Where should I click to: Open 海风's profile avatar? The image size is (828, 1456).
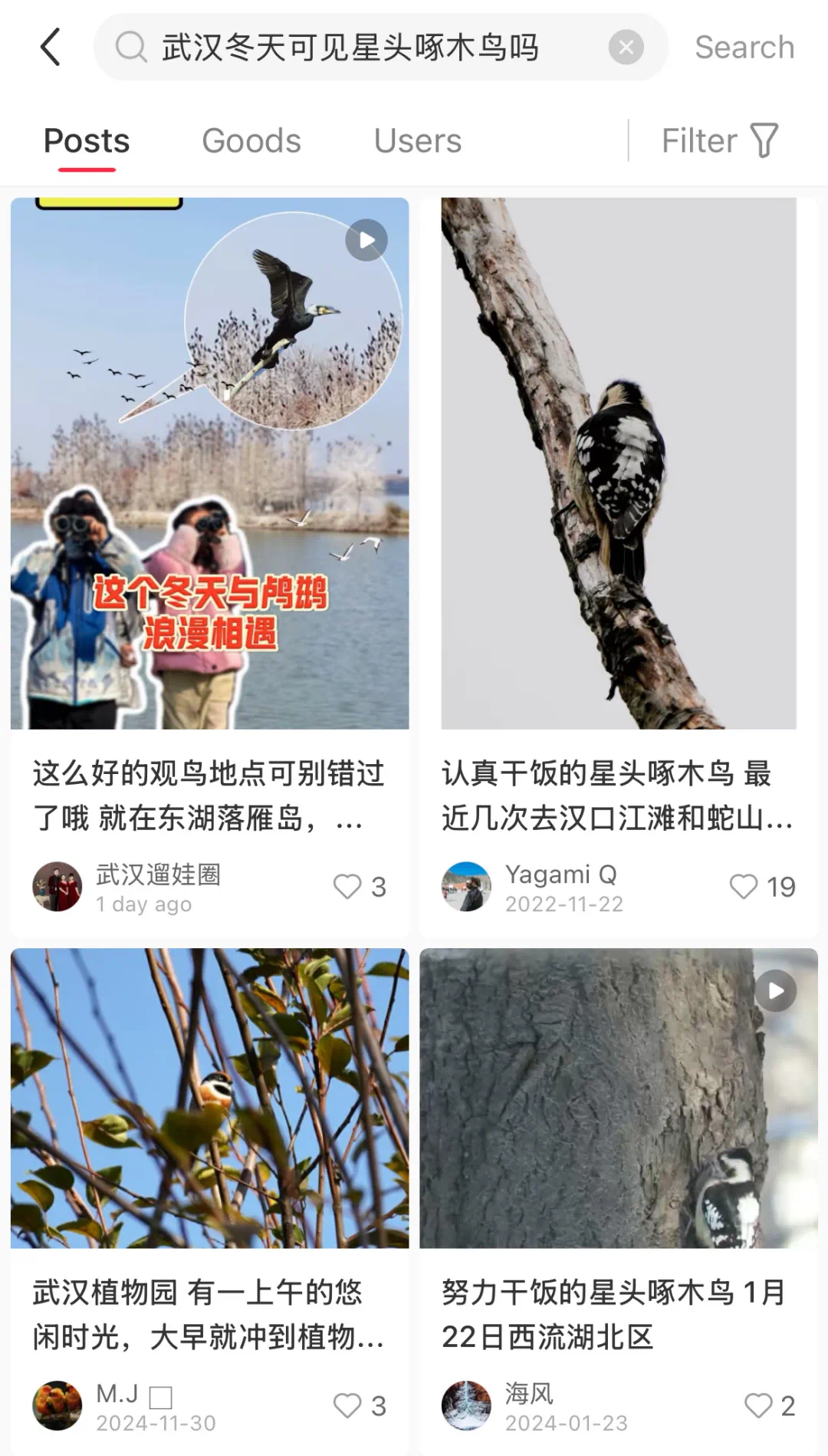click(x=466, y=1405)
